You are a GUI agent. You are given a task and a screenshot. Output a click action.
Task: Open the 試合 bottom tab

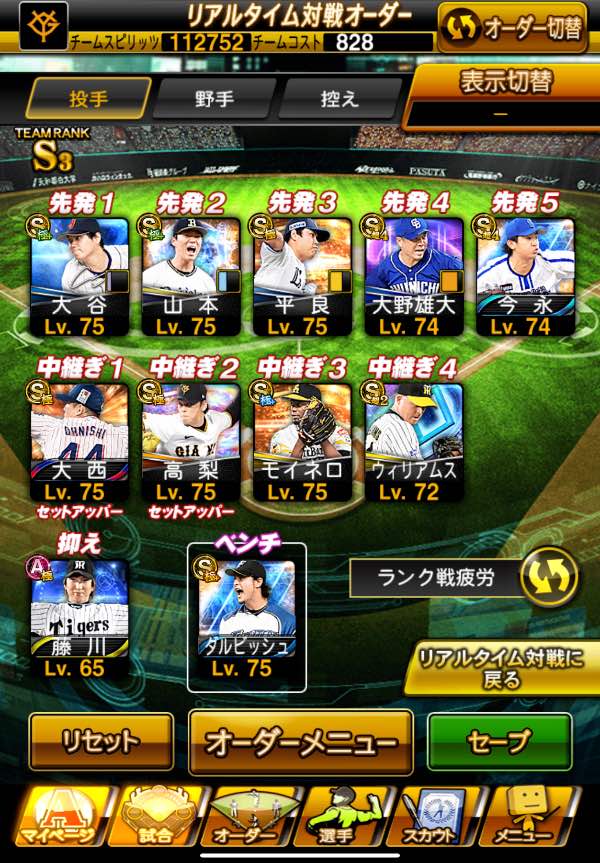[x=156, y=816]
